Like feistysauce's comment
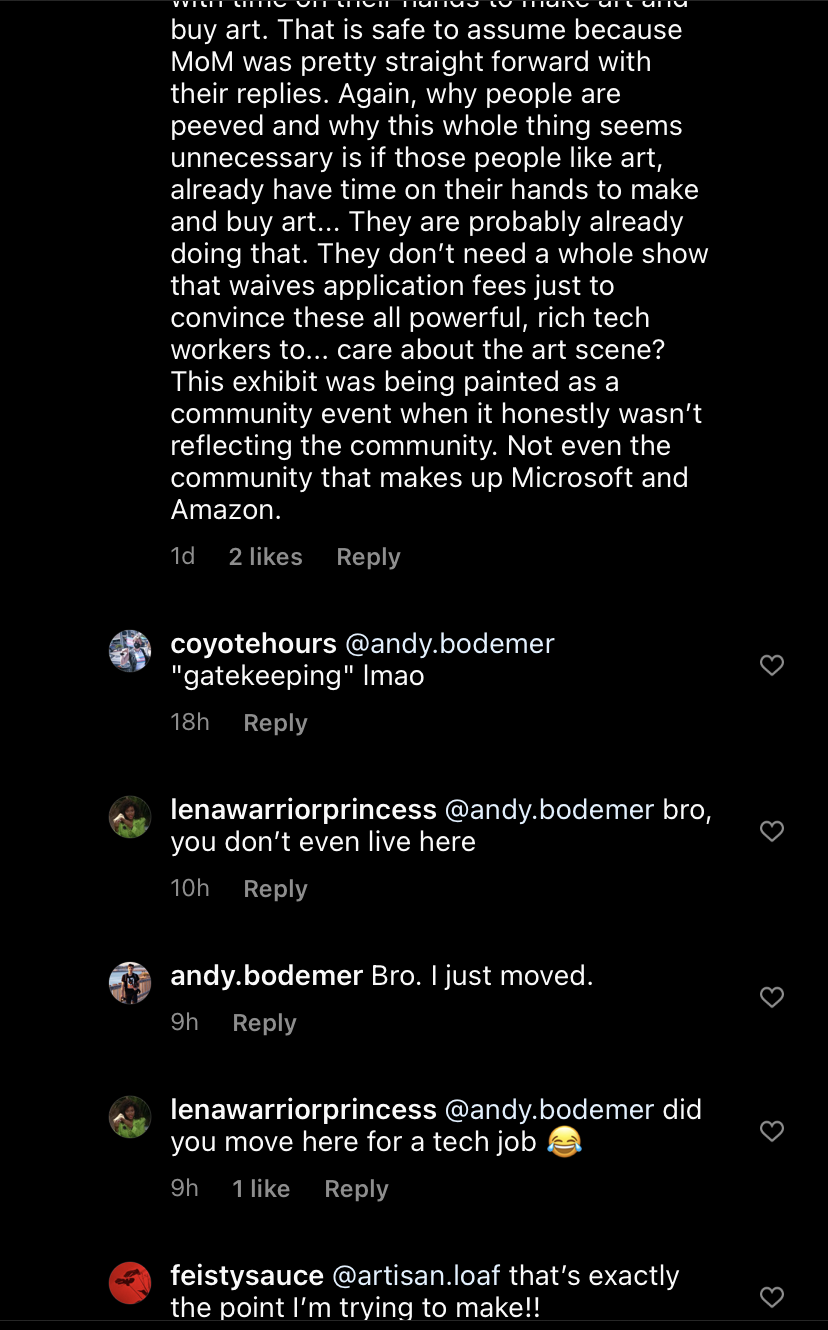Viewport: 828px width, 1330px height. 771,1297
